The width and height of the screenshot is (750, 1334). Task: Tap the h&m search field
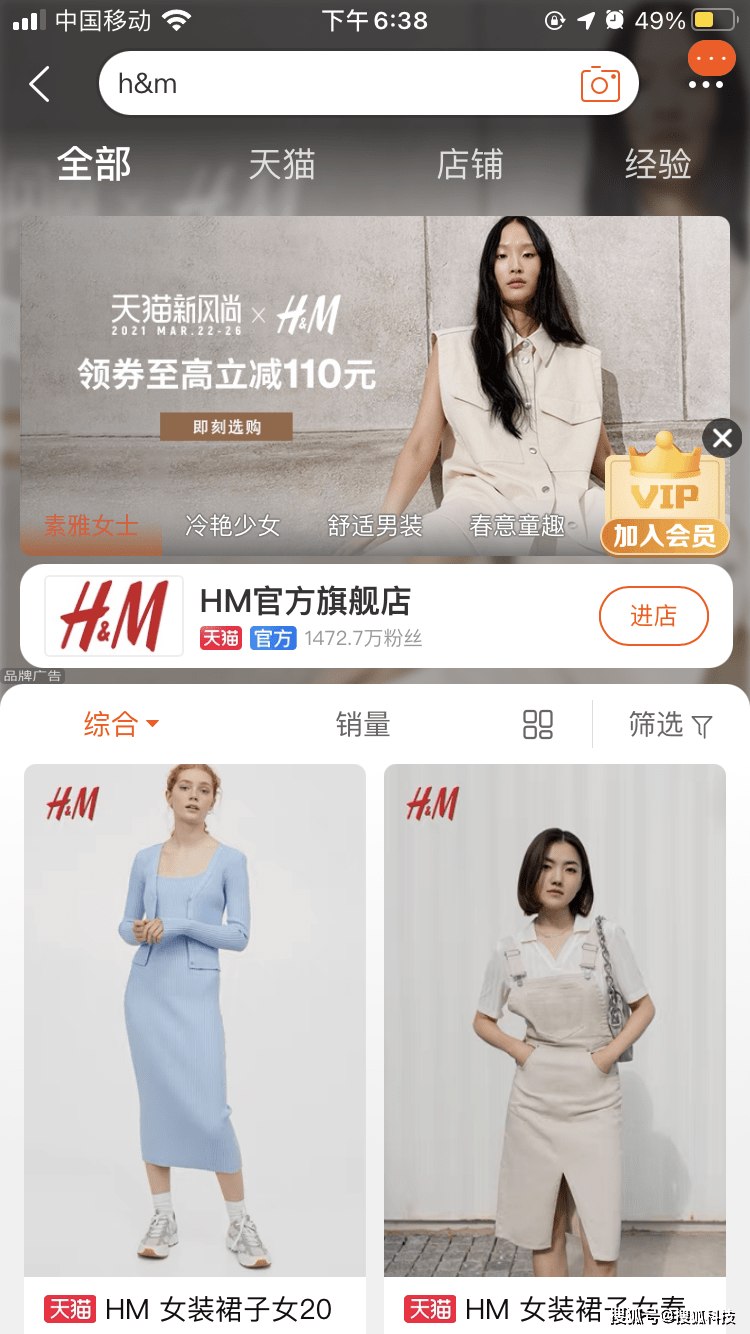[330, 84]
